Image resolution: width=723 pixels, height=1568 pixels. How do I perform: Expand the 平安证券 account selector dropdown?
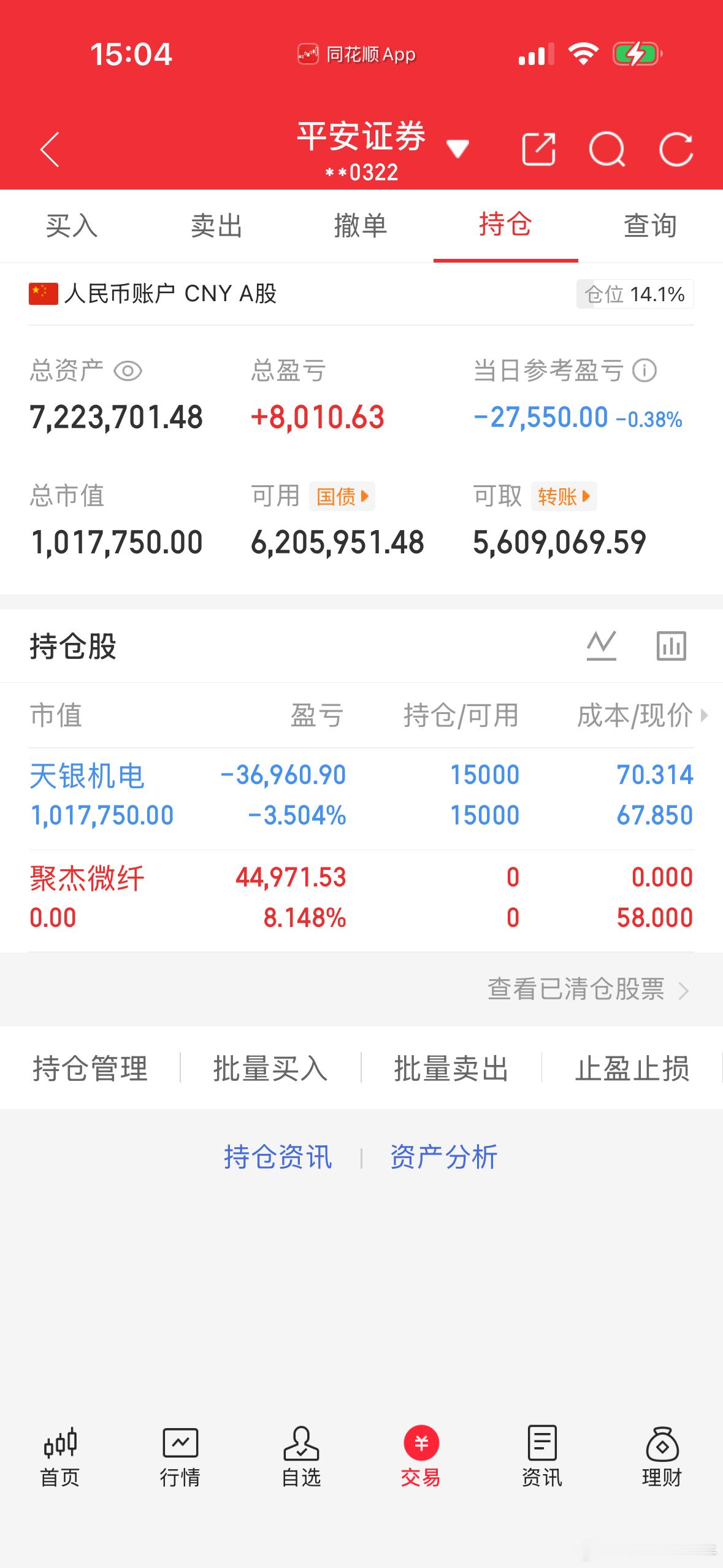pyautogui.click(x=457, y=149)
